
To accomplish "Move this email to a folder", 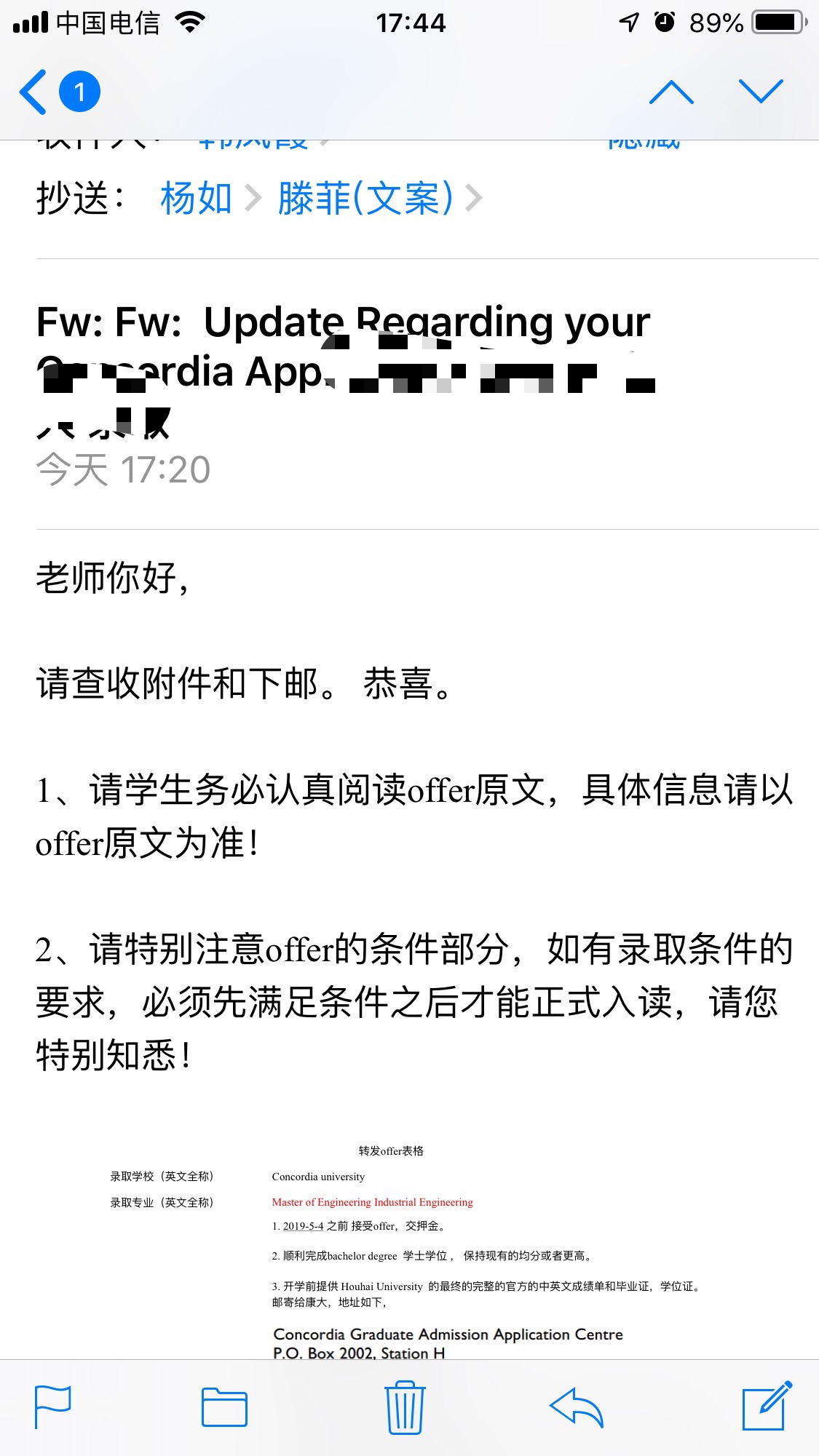I will point(224,1407).
